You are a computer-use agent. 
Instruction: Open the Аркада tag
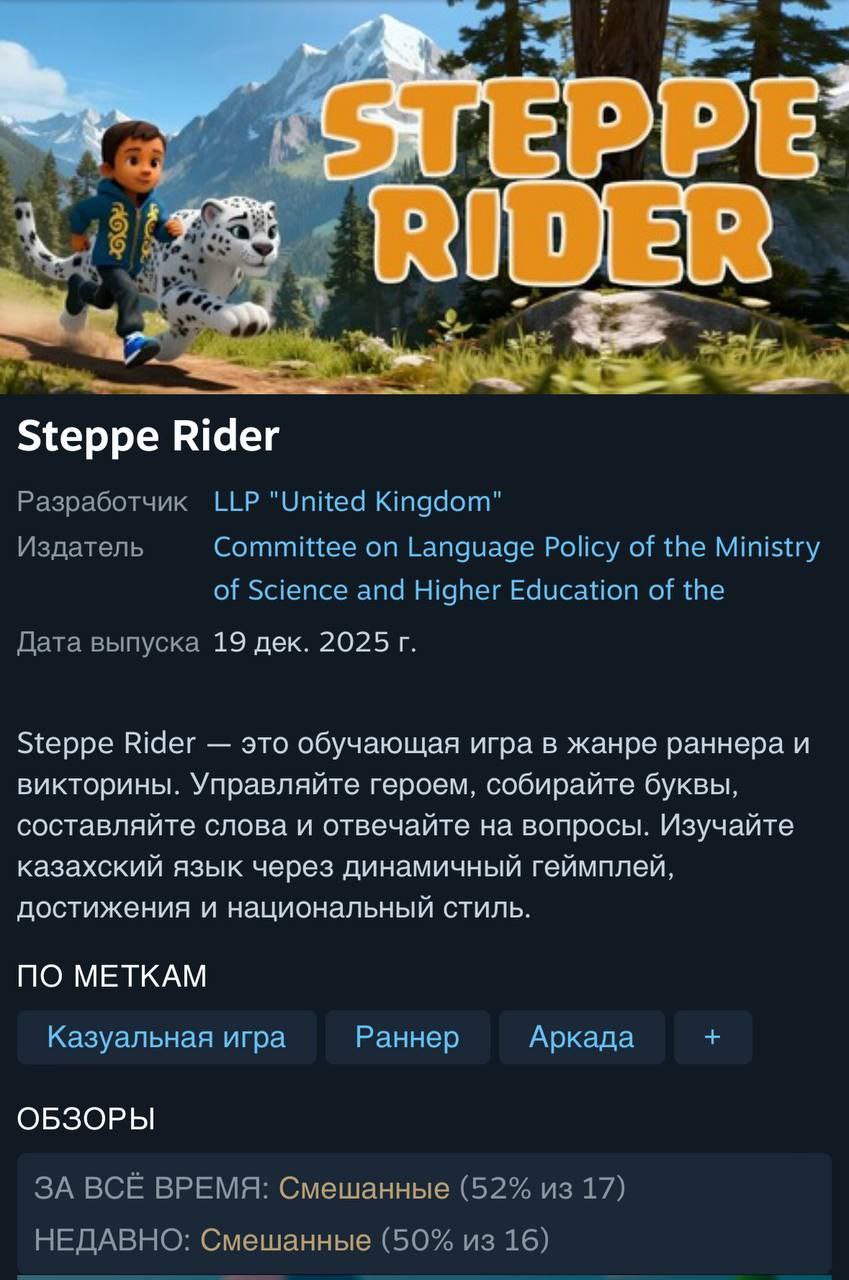[581, 1037]
